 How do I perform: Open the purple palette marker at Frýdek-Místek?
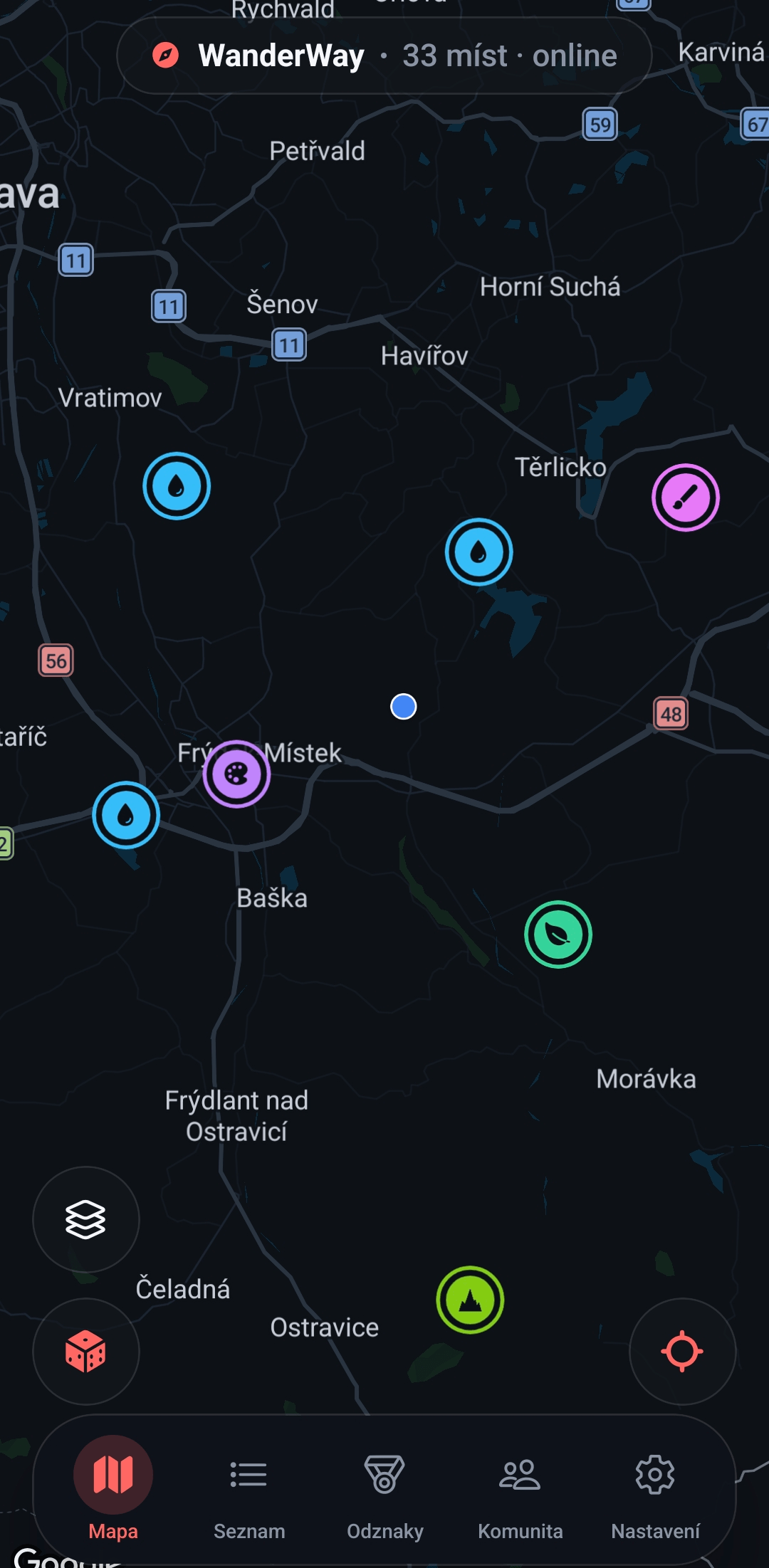point(236,774)
